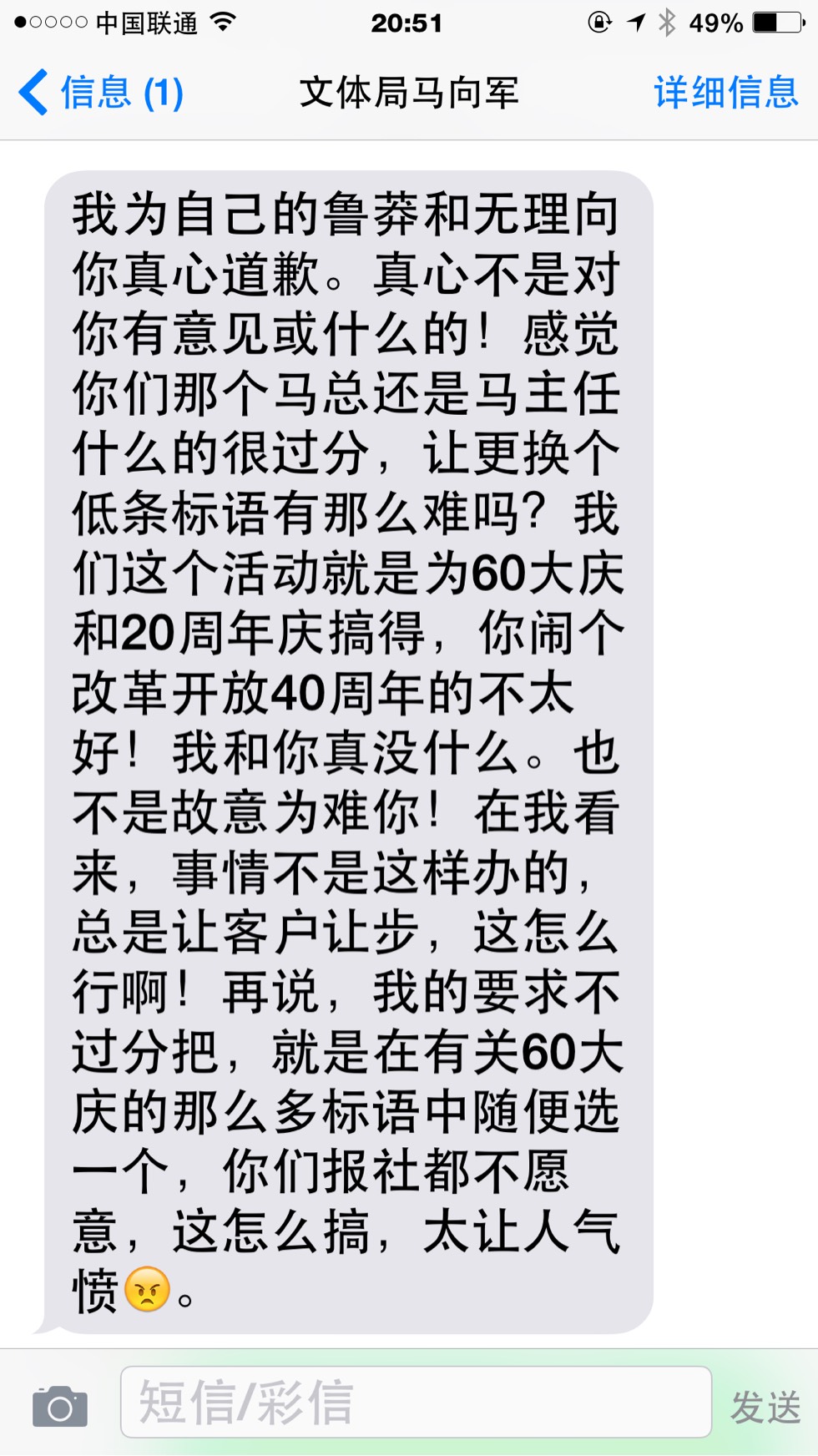This screenshot has height=1456, width=818.
Task: Tap the 发送 send button
Action: [x=765, y=1407]
